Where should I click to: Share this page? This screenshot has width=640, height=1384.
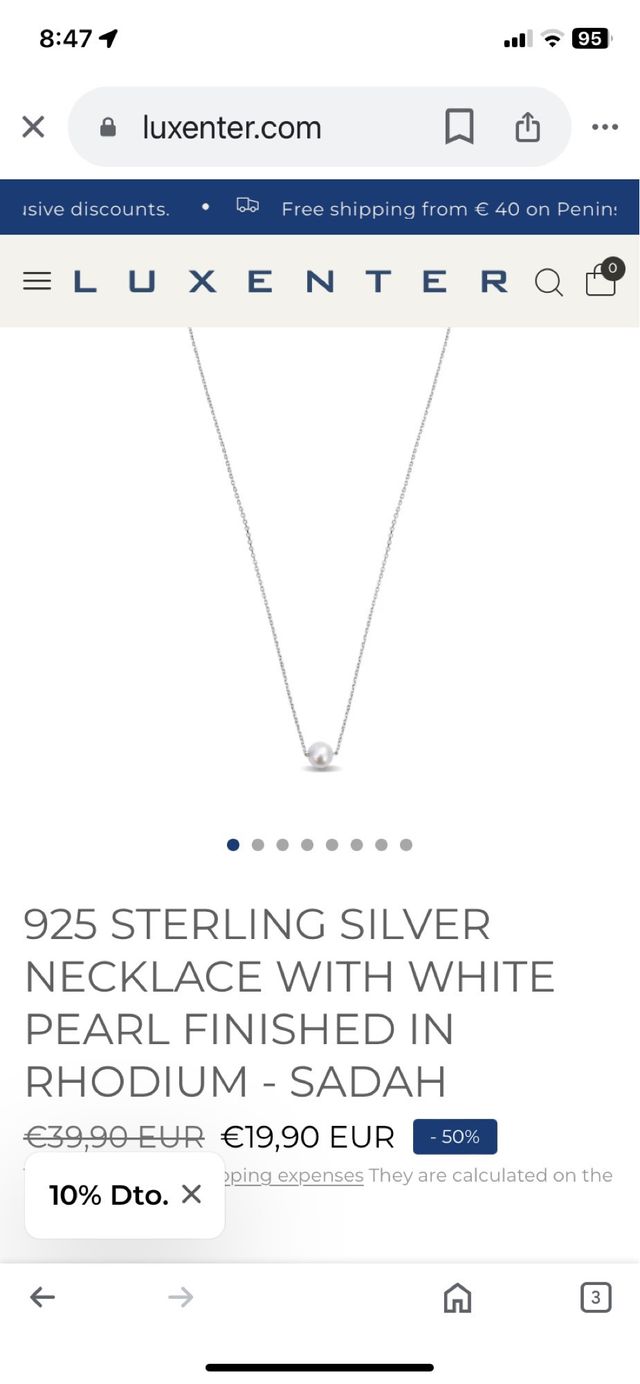[x=527, y=127]
